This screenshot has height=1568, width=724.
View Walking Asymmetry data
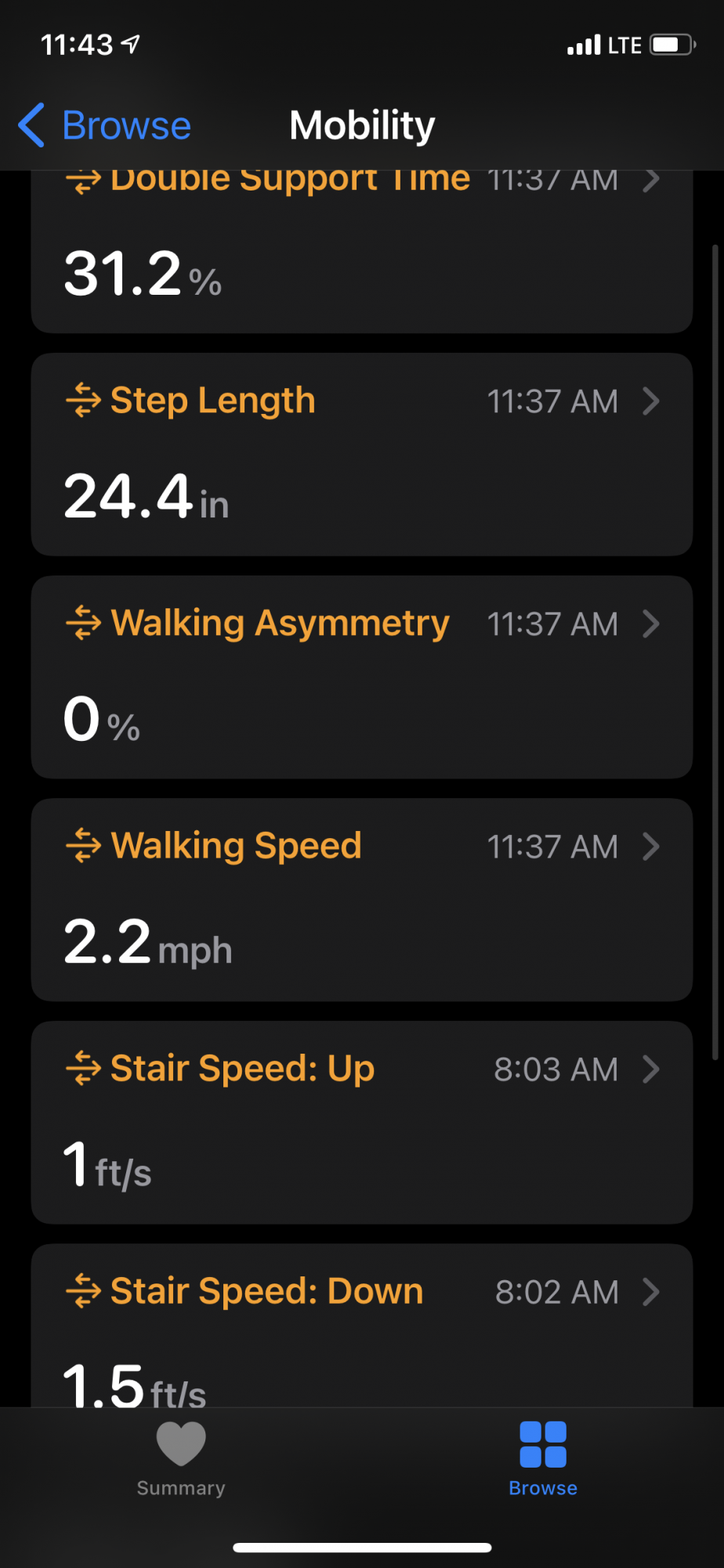click(x=361, y=677)
